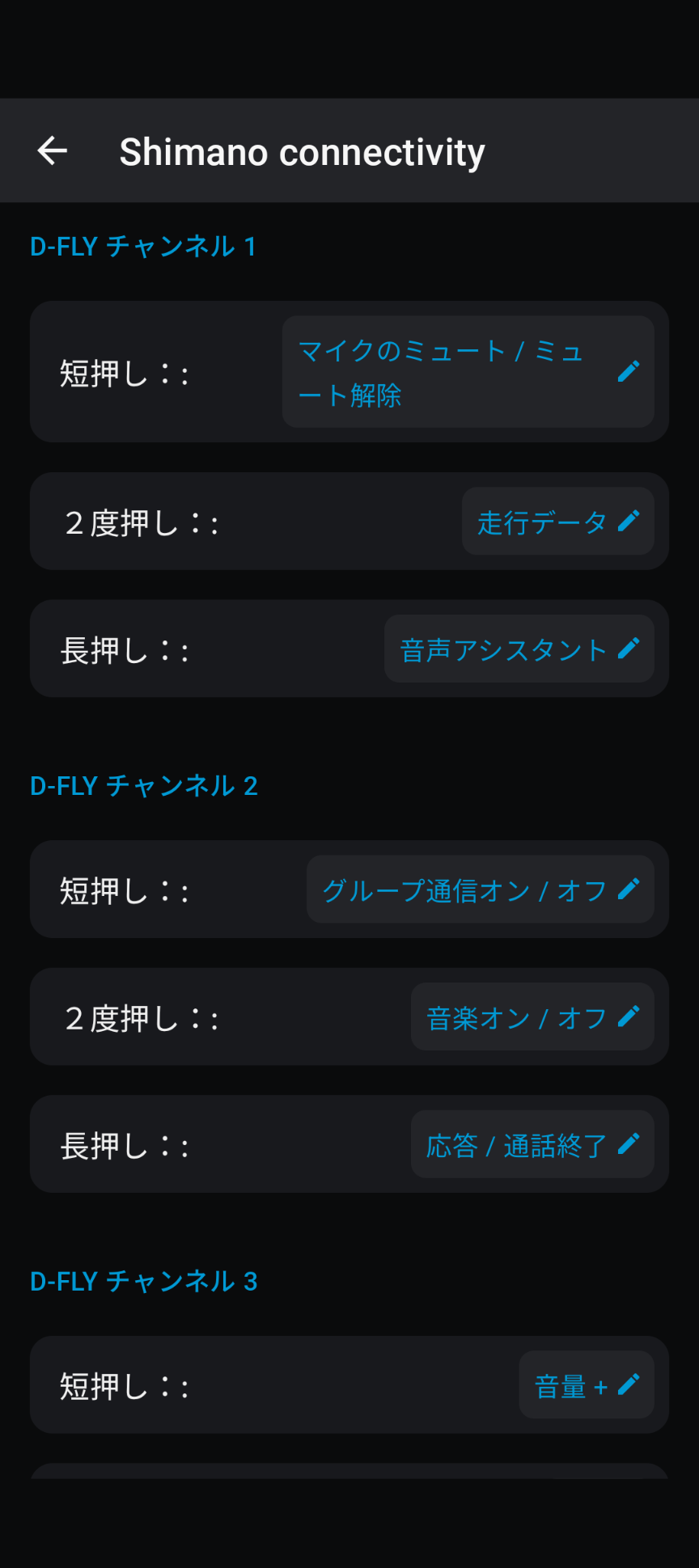The width and height of the screenshot is (699, 1568).
Task: Change the 走行データ double-press assignment
Action: tap(557, 522)
